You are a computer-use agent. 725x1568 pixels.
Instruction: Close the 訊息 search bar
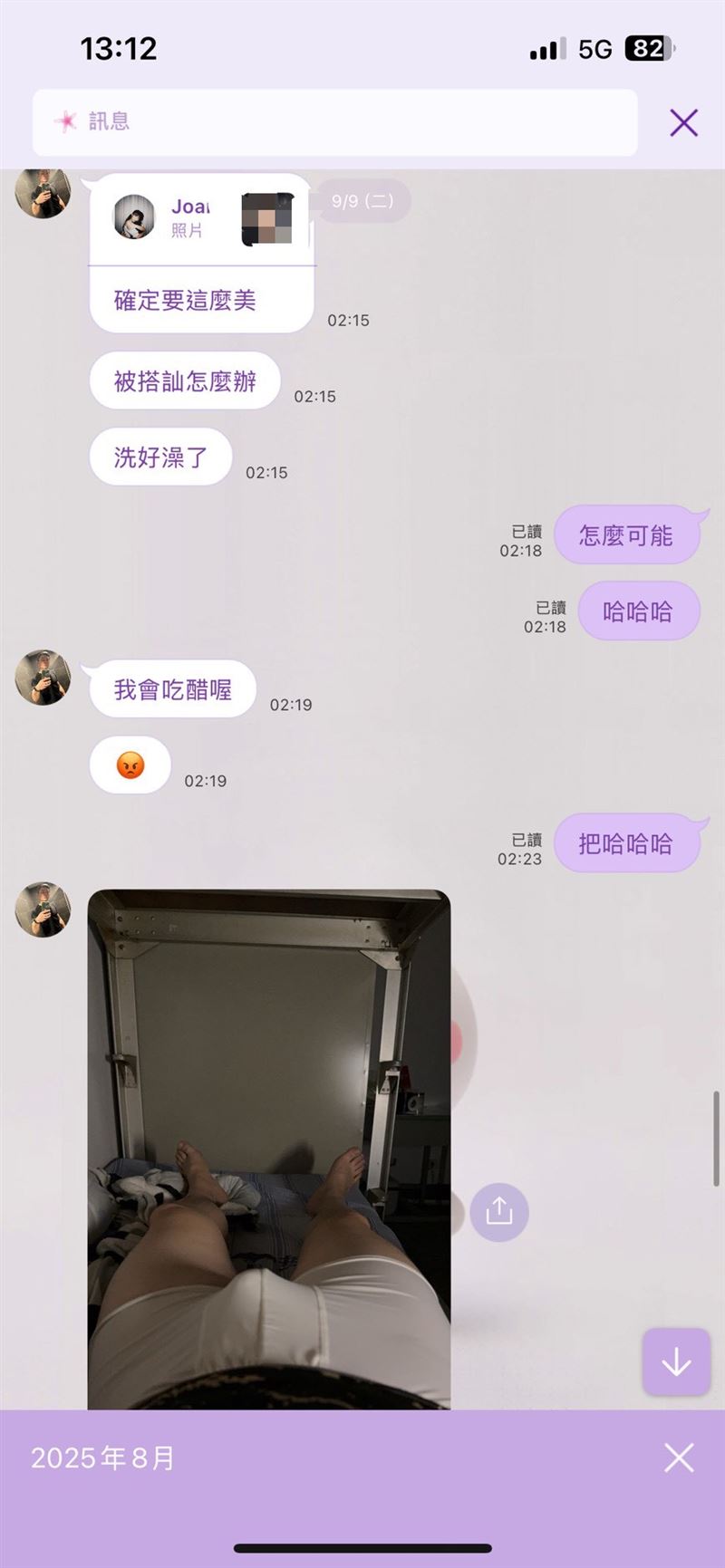[x=683, y=122]
